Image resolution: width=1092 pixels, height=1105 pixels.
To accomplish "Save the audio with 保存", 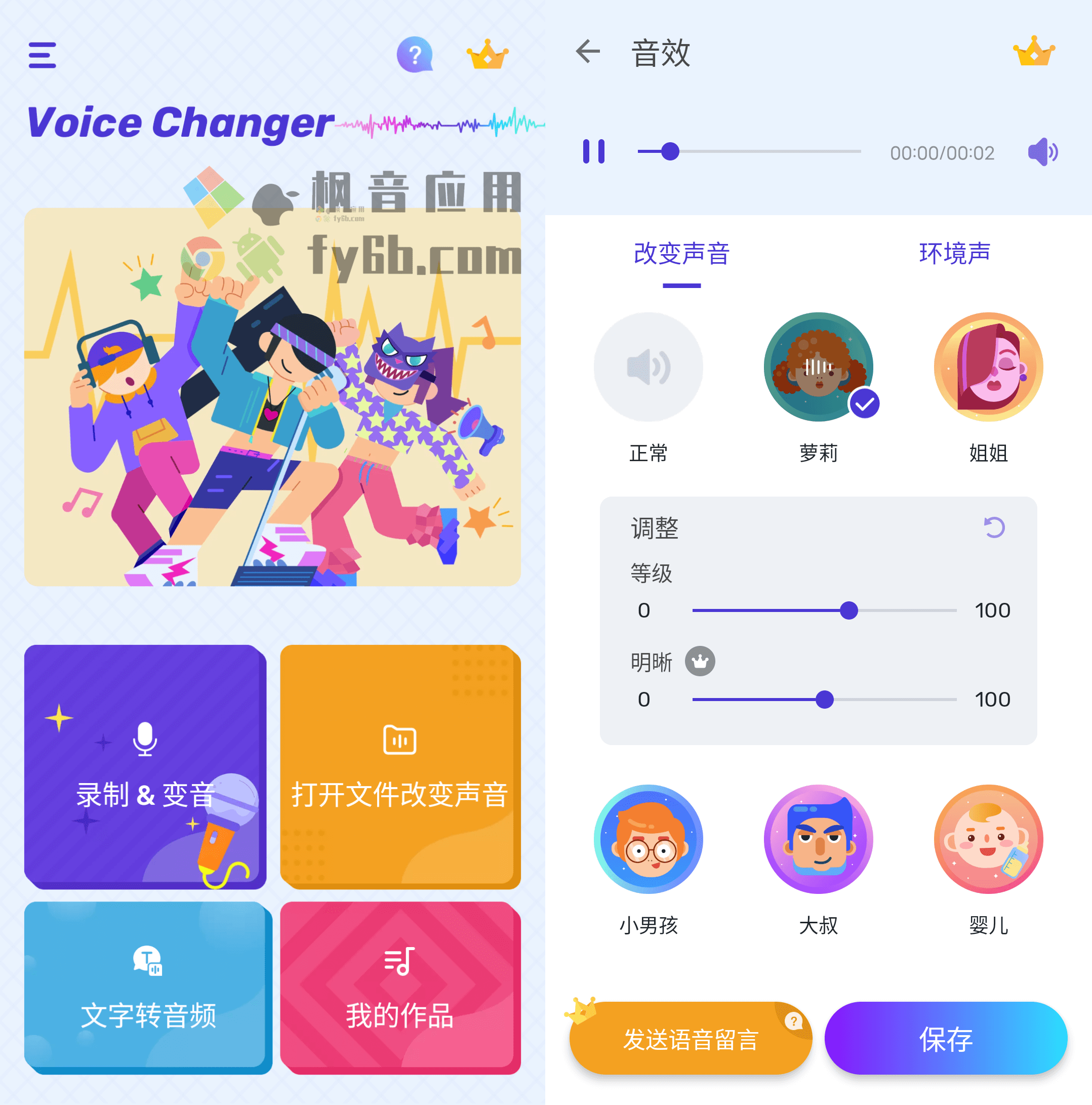I will 945,1039.
